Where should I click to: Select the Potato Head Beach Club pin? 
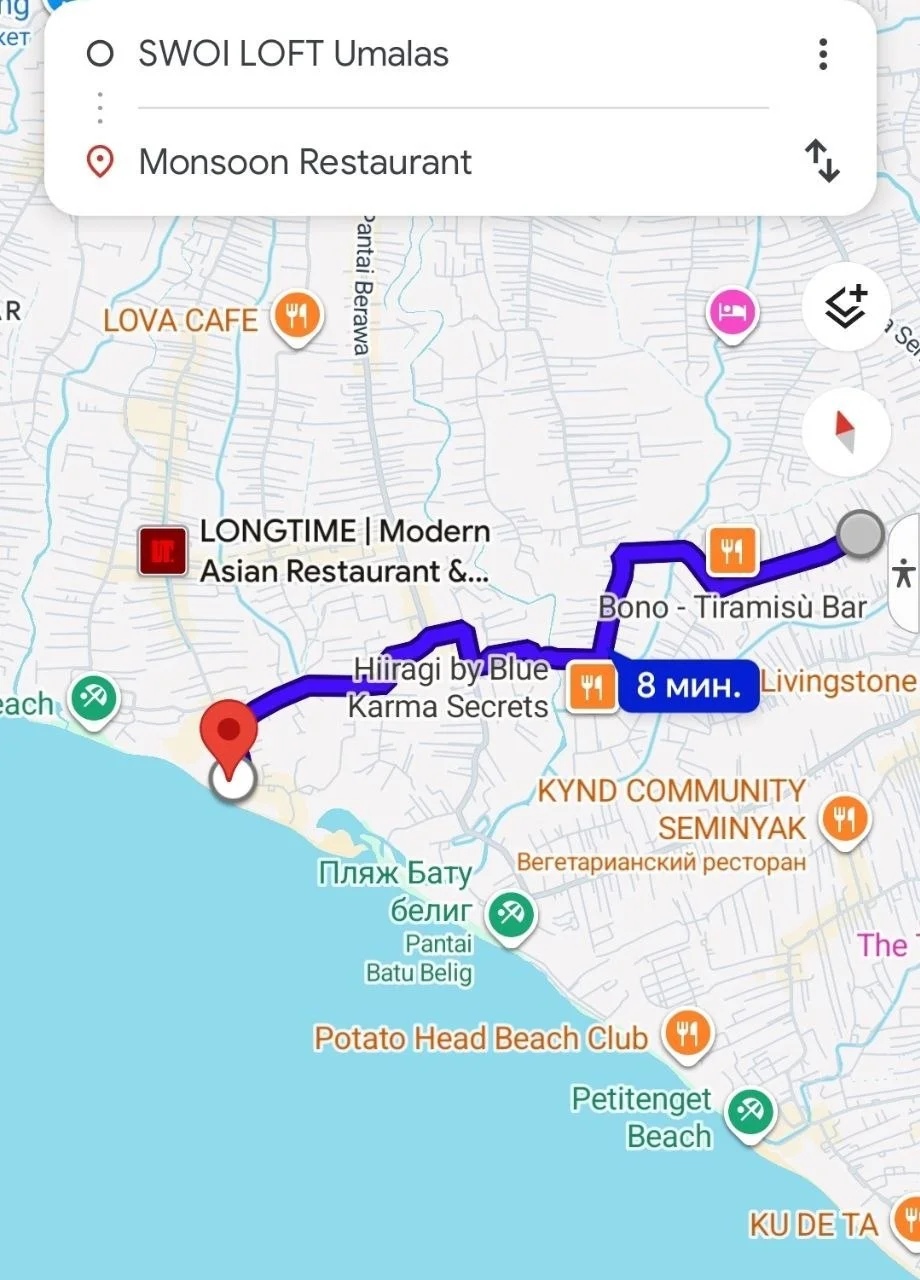click(687, 1034)
